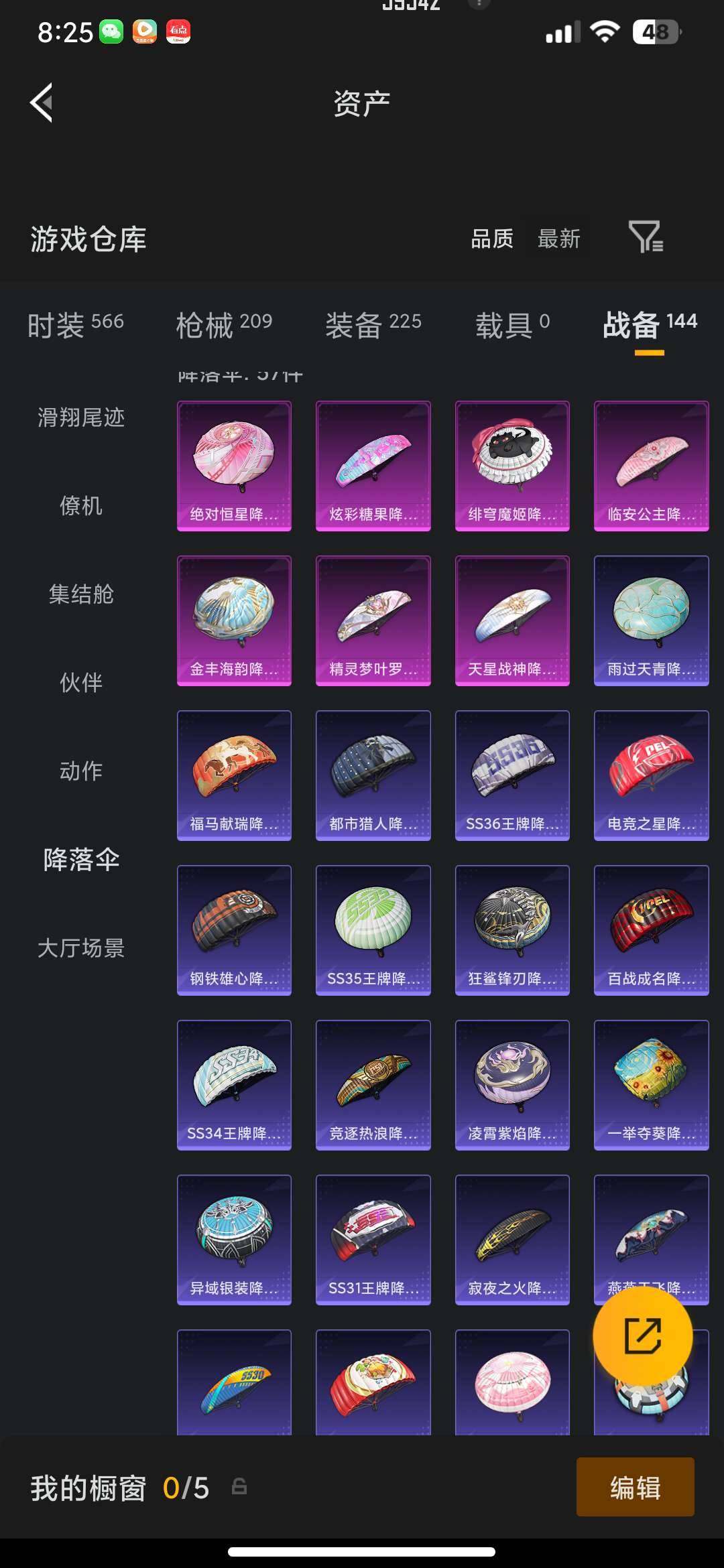Select 大厅场景 in the sidebar

click(x=82, y=948)
